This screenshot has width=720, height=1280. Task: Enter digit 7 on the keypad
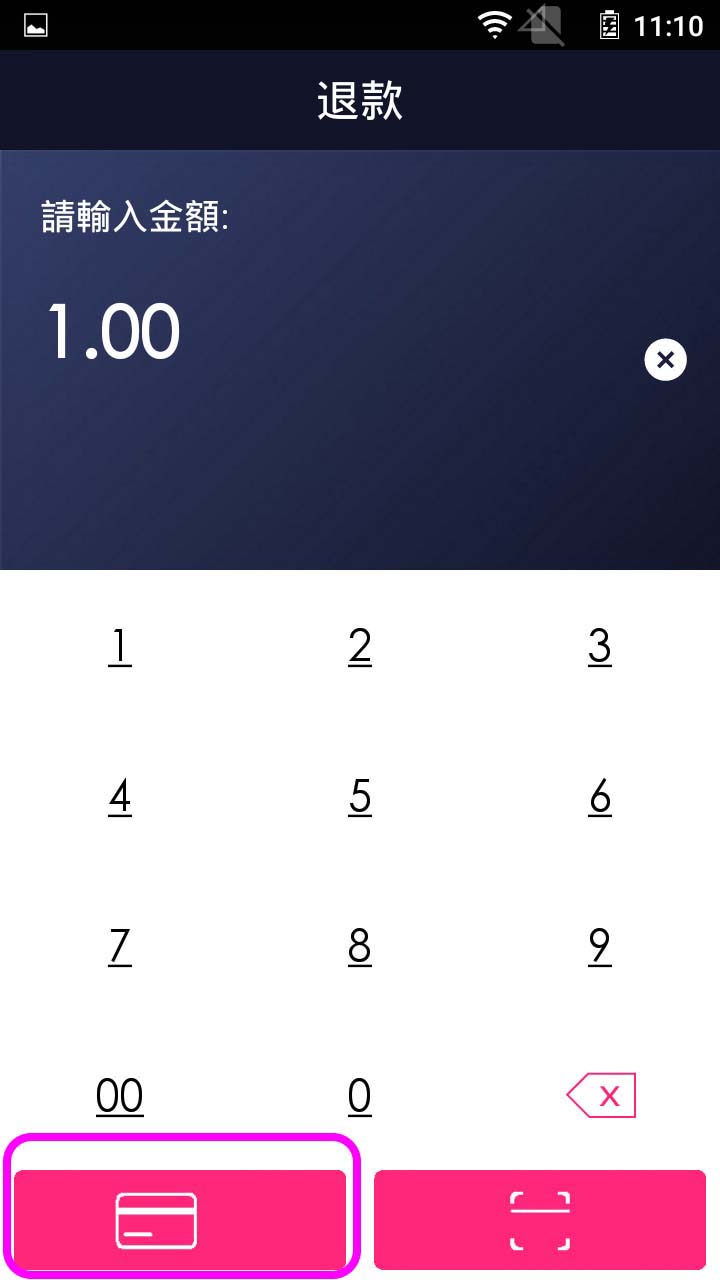tap(120, 946)
